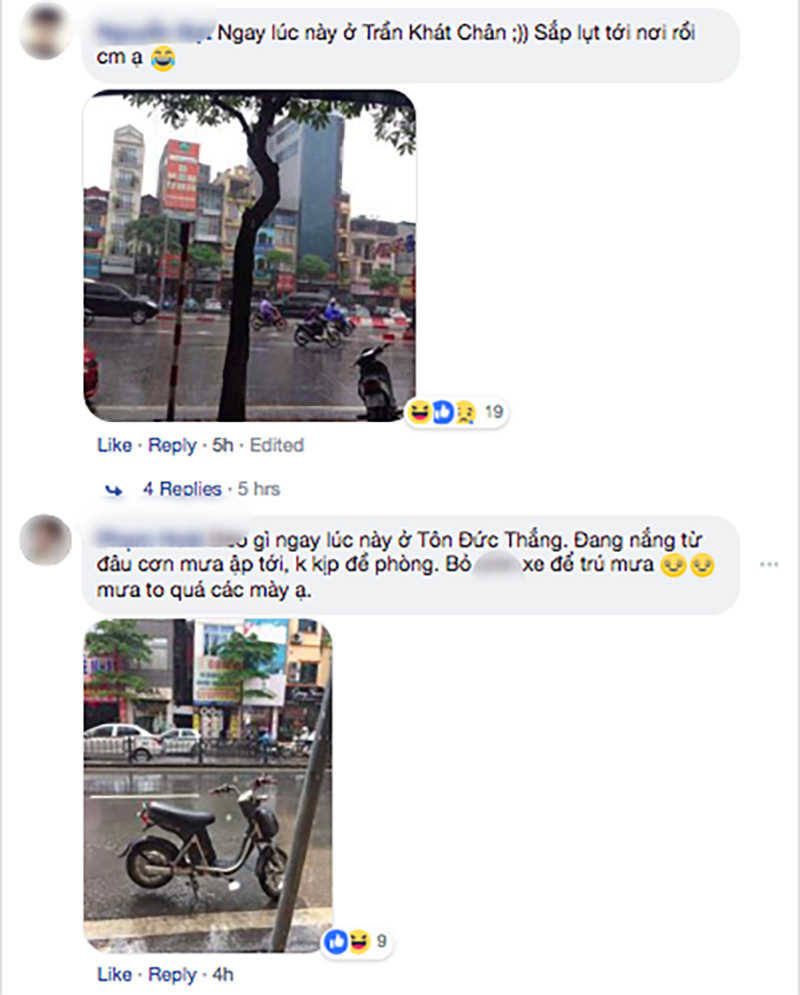This screenshot has height=995, width=800.
Task: Like the Tôn Đức Thắng comment
Action: 114,974
